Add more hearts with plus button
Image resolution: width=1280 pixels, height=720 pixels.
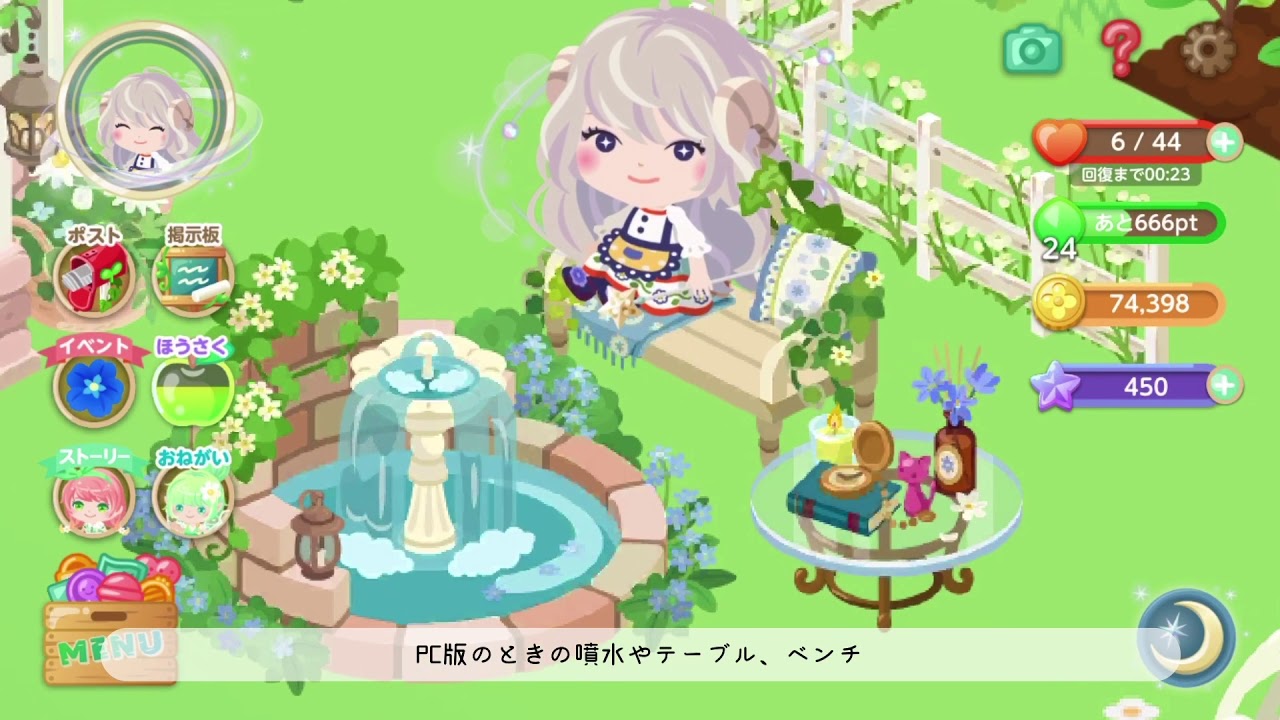click(1224, 143)
